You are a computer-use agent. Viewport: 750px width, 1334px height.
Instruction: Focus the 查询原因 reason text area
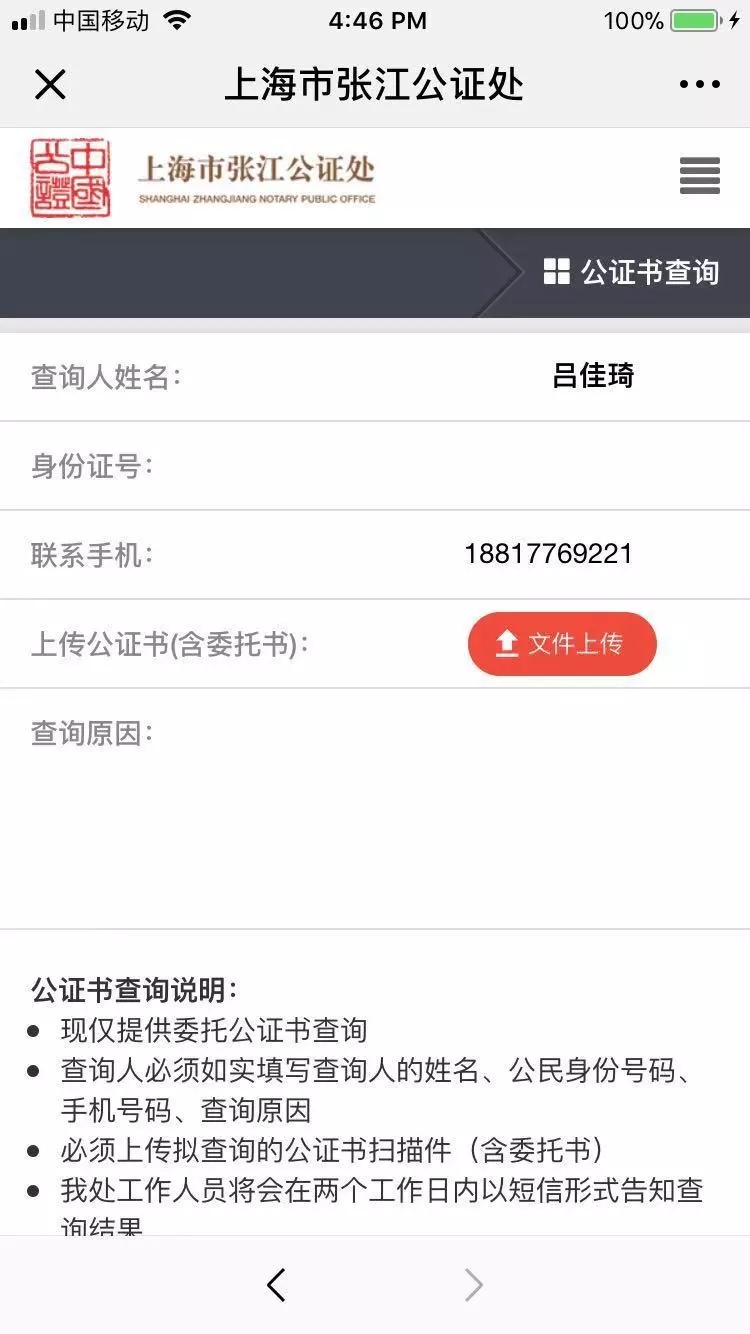coord(375,809)
